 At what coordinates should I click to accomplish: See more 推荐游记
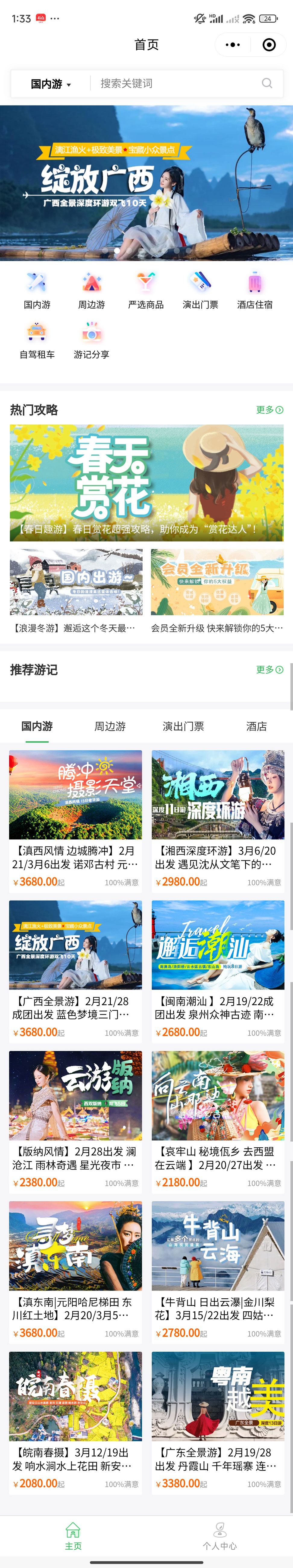[269, 670]
